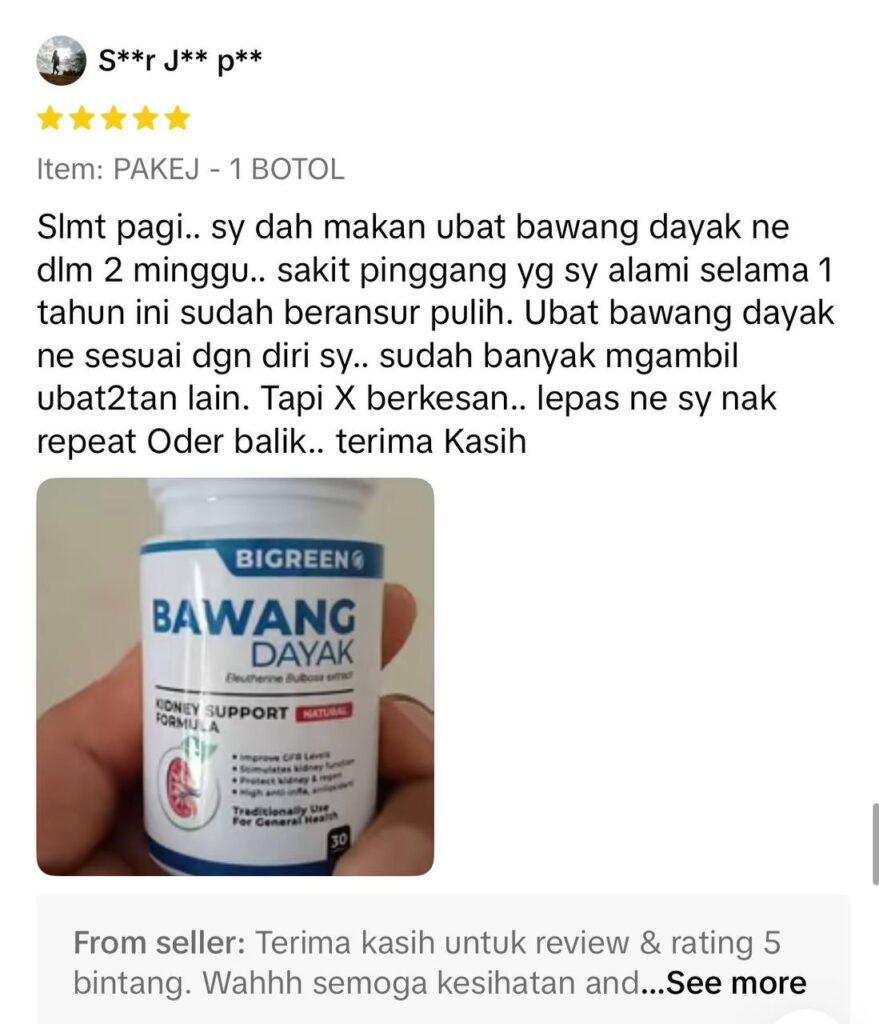This screenshot has width=879, height=1024.
Task: Open the Bawang Dayak review photo
Action: pyautogui.click(x=235, y=676)
